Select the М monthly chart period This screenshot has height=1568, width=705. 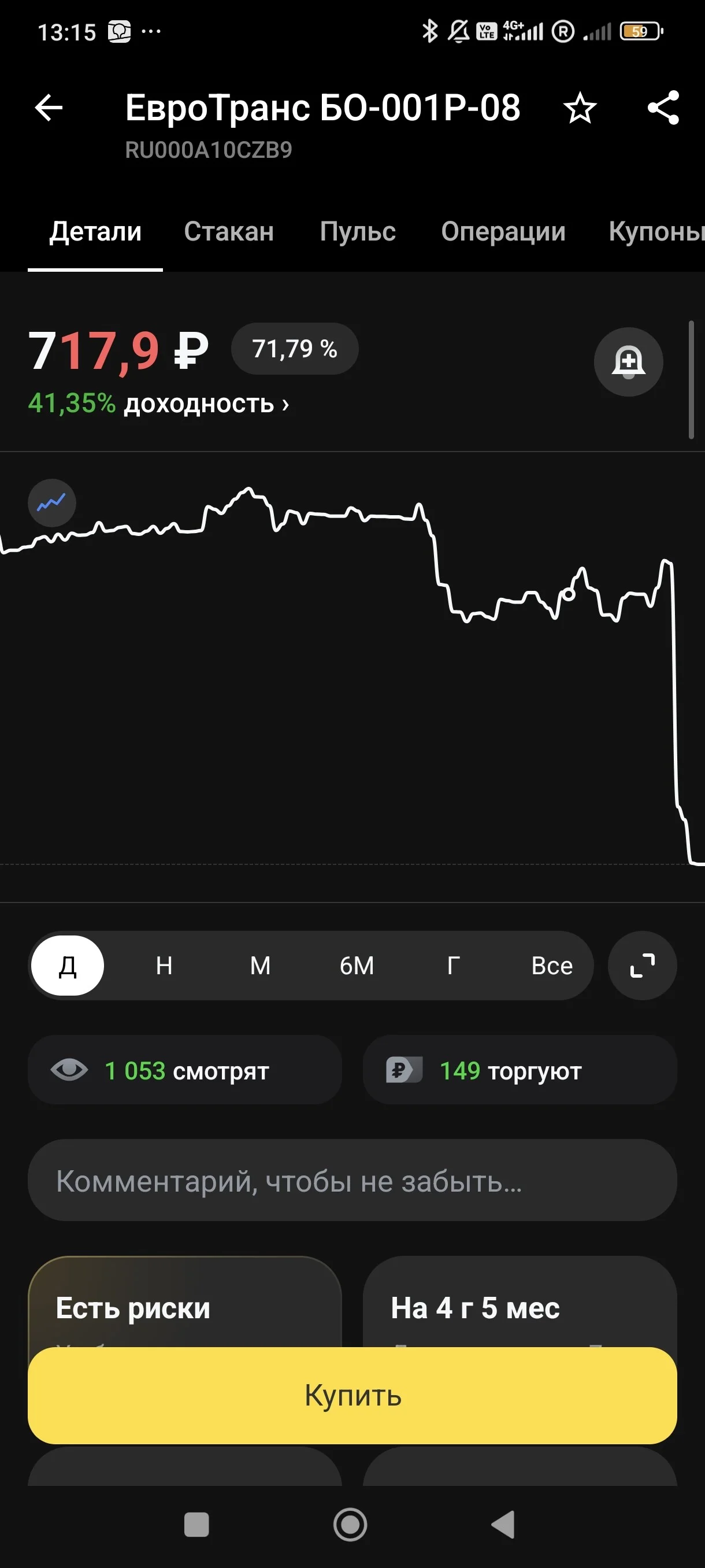(x=261, y=966)
